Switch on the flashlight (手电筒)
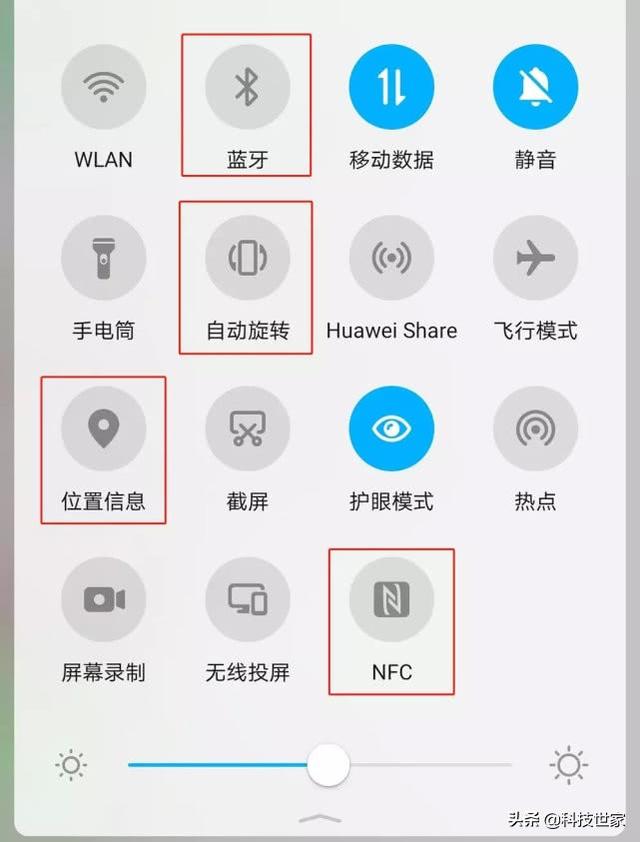 point(103,258)
